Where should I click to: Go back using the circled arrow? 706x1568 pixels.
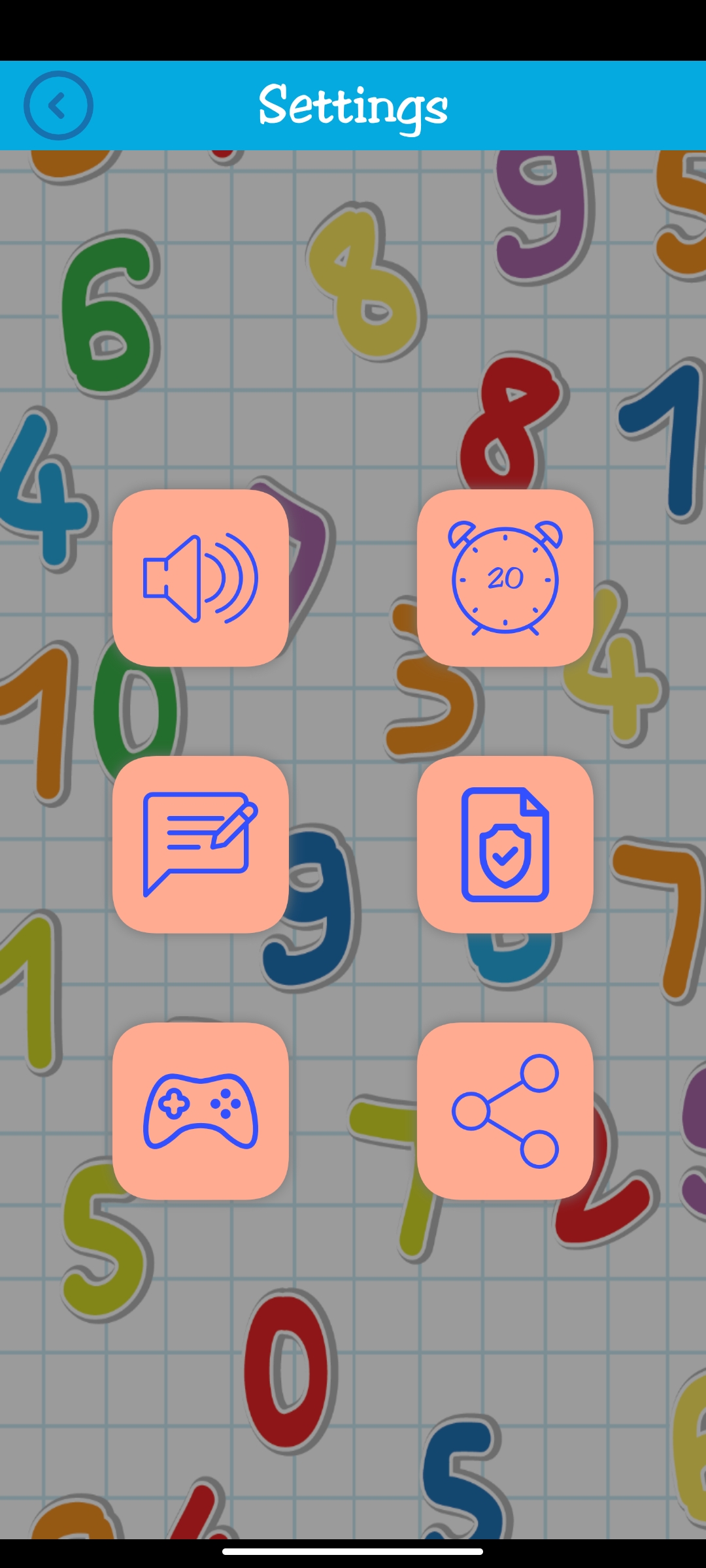point(58,105)
